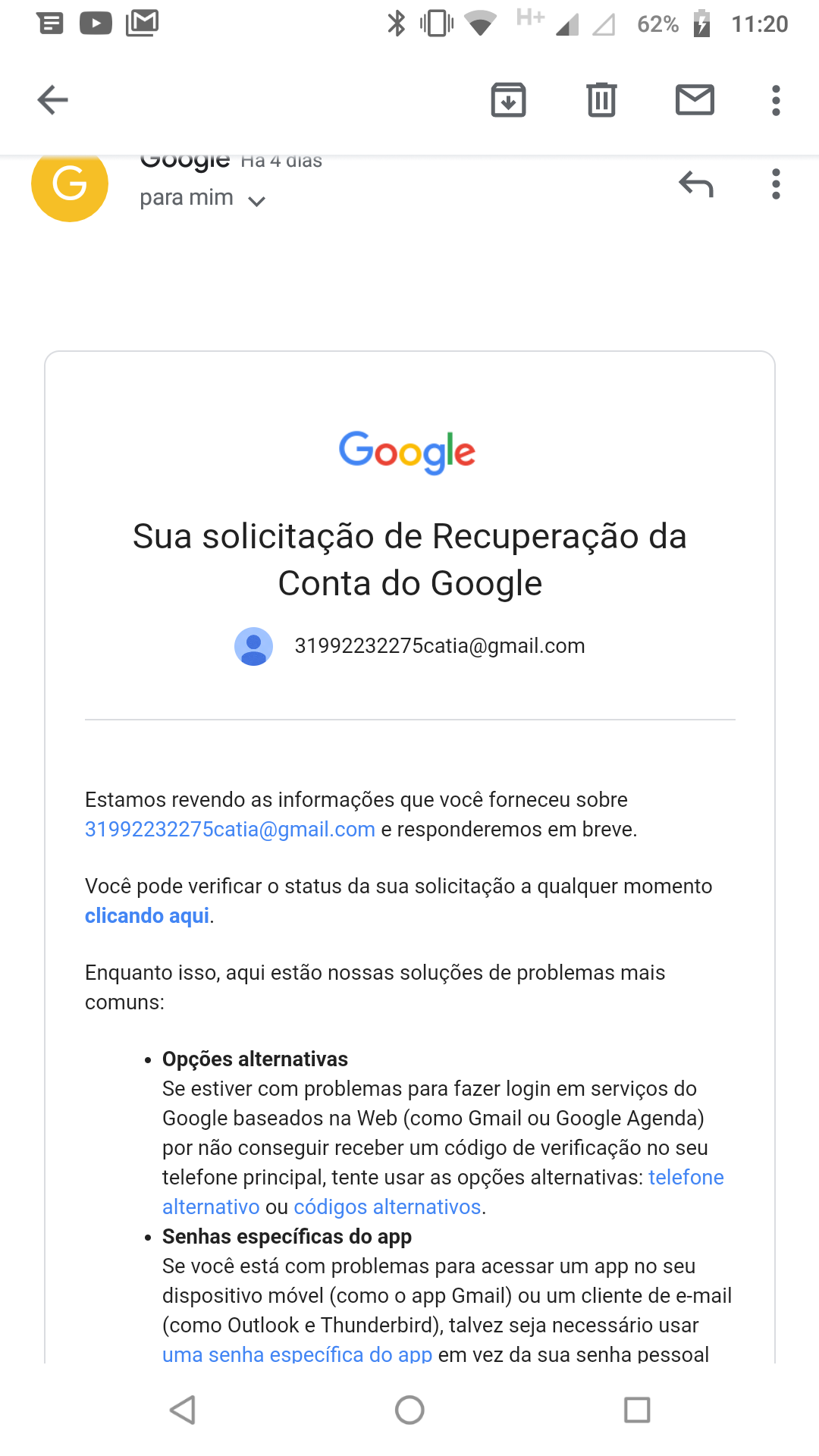819x1456 pixels.
Task: Delete this email with trash icon
Action: point(601,99)
